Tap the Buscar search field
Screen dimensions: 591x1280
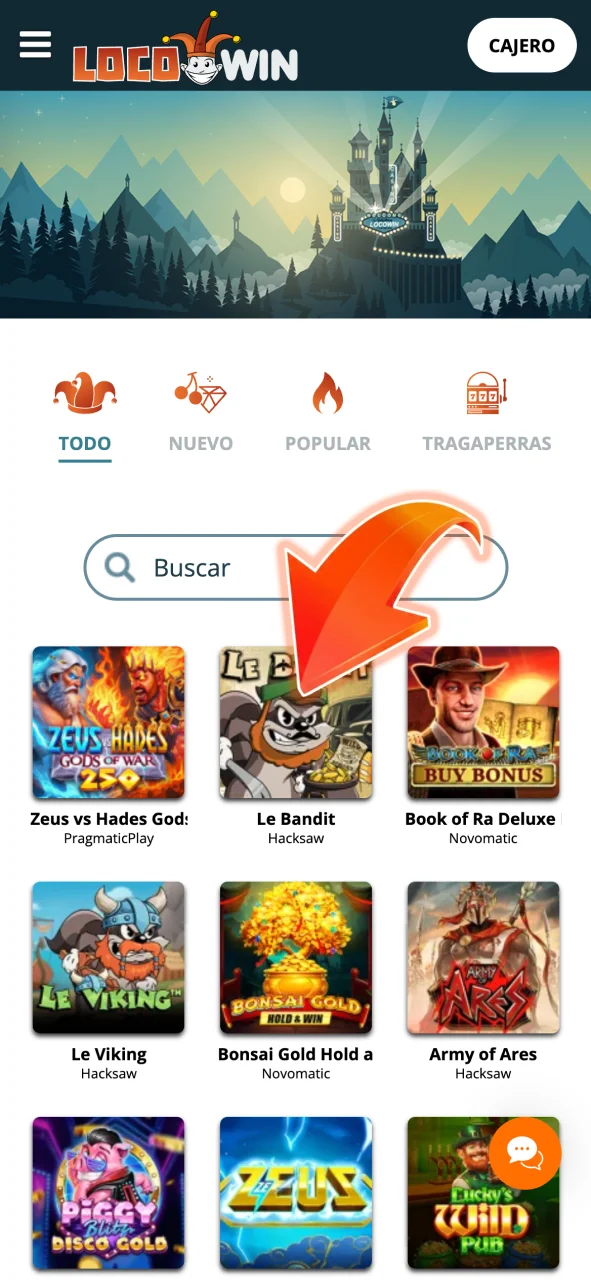pyautogui.click(x=296, y=567)
